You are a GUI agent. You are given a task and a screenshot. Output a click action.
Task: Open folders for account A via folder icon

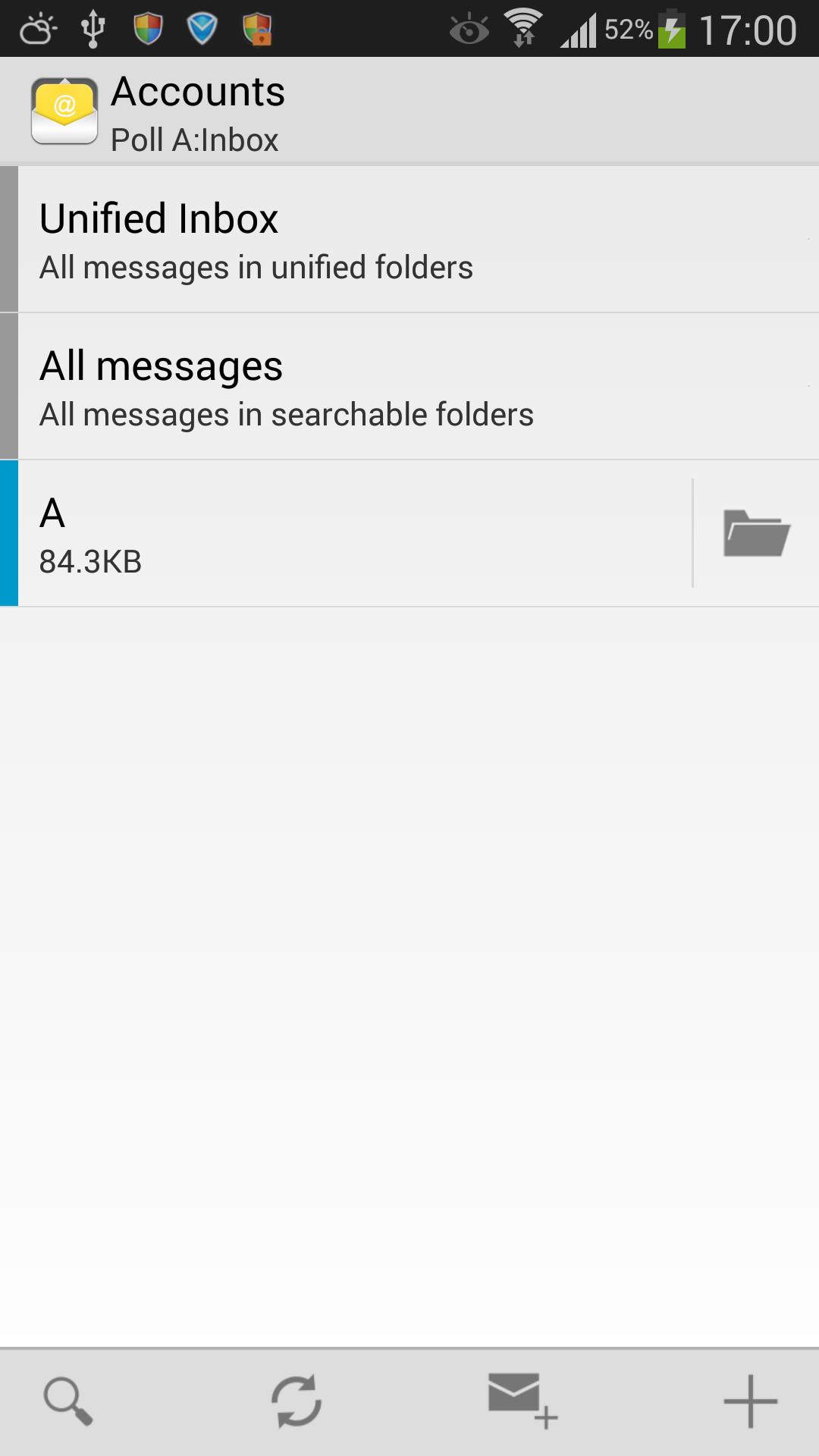click(x=756, y=532)
